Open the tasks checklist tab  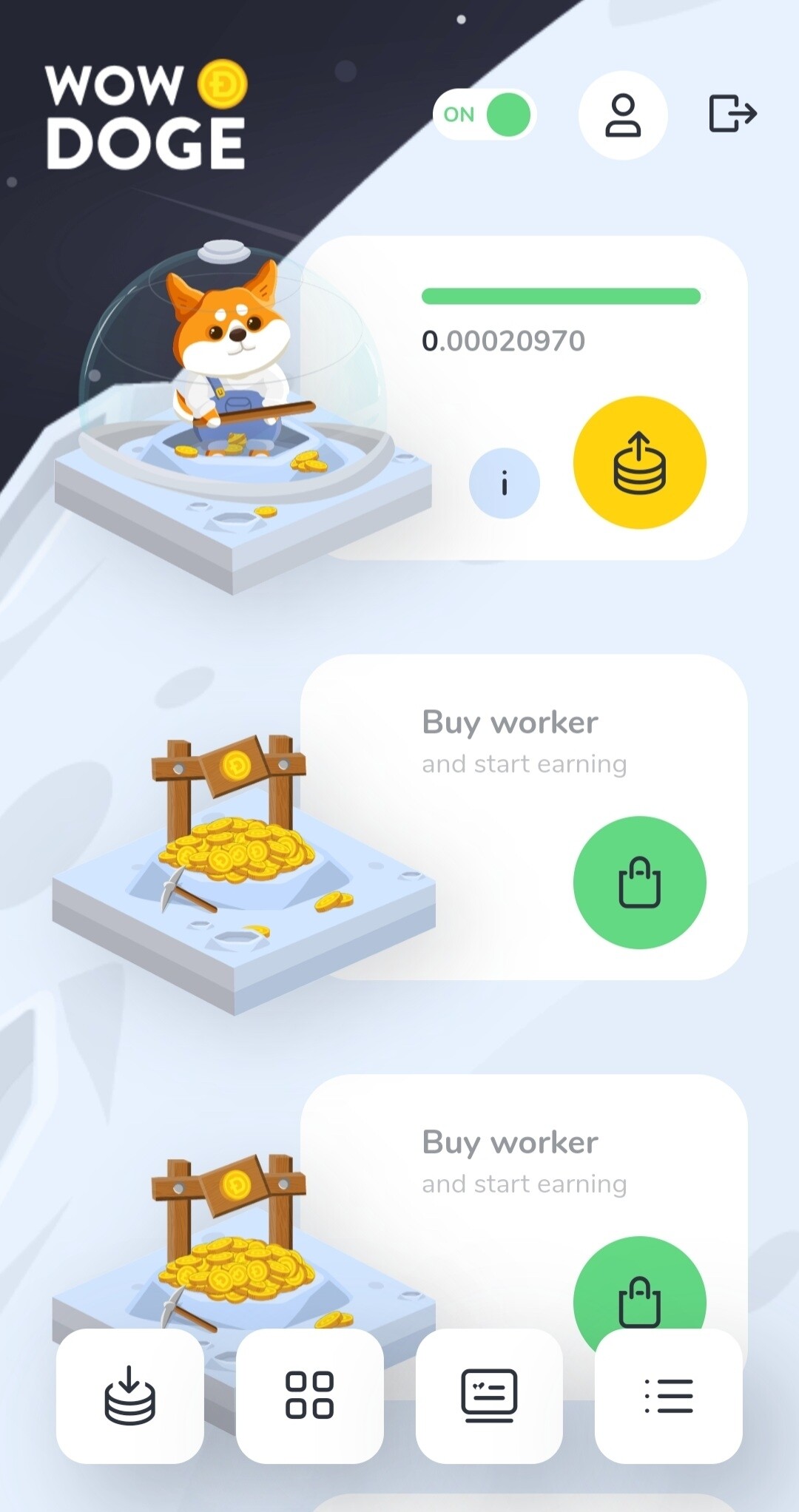click(x=489, y=1396)
